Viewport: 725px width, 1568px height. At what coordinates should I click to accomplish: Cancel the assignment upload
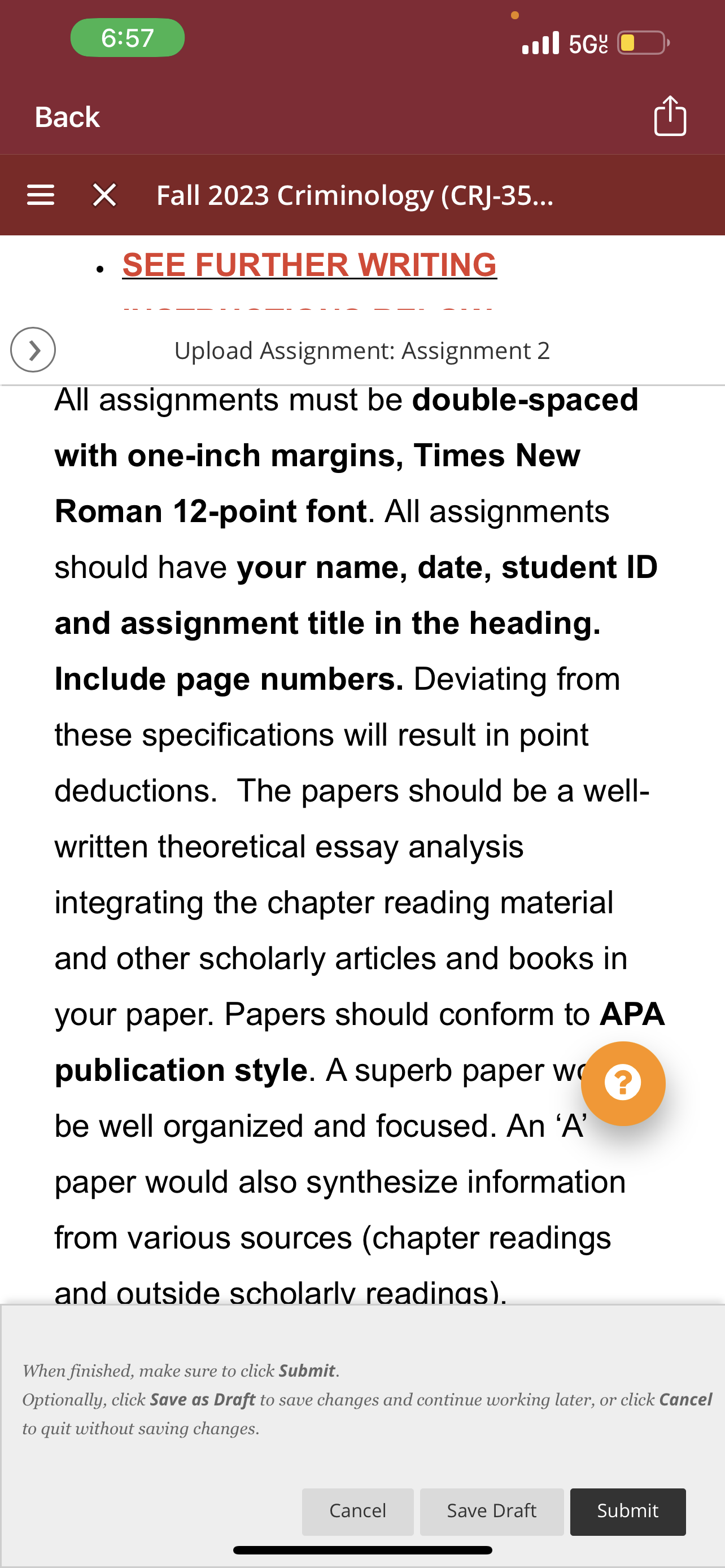[x=357, y=1512]
